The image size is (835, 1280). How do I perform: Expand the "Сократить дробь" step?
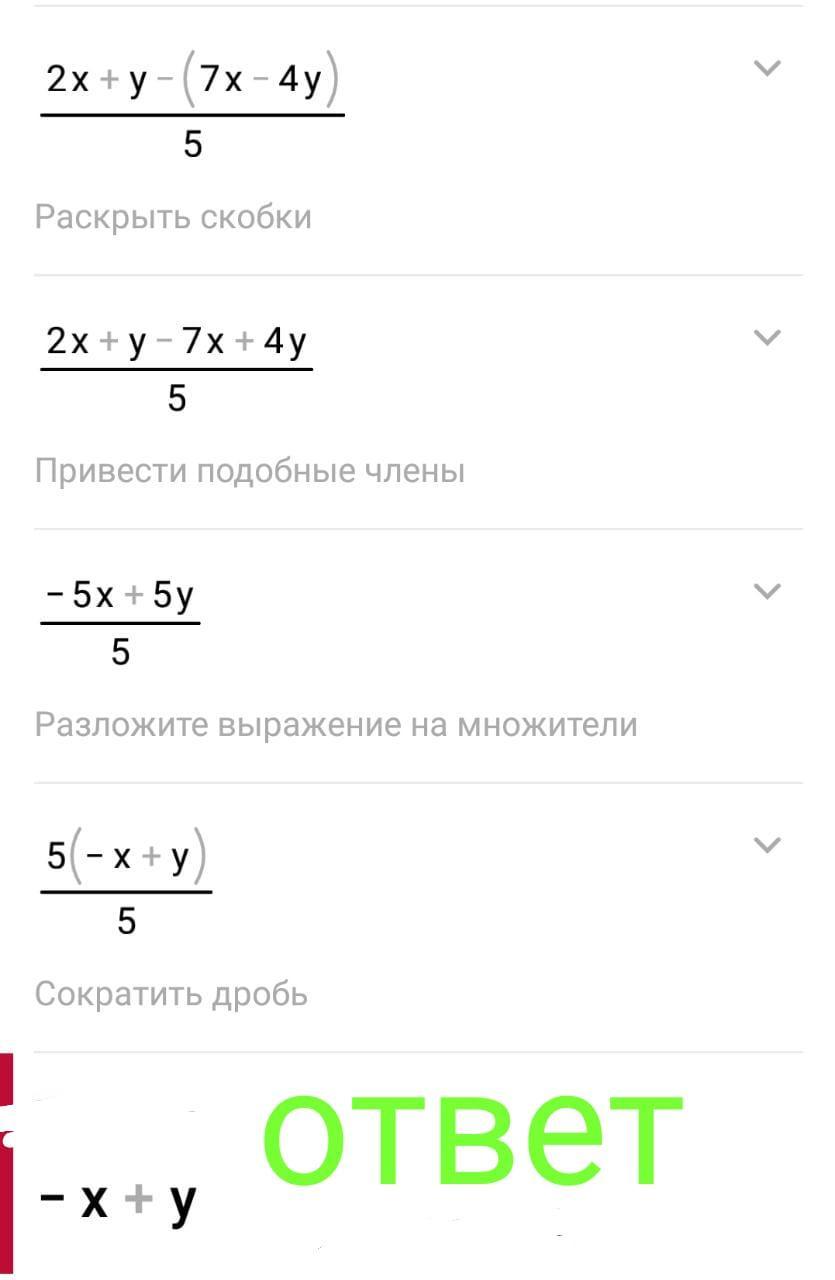pyautogui.click(x=766, y=845)
